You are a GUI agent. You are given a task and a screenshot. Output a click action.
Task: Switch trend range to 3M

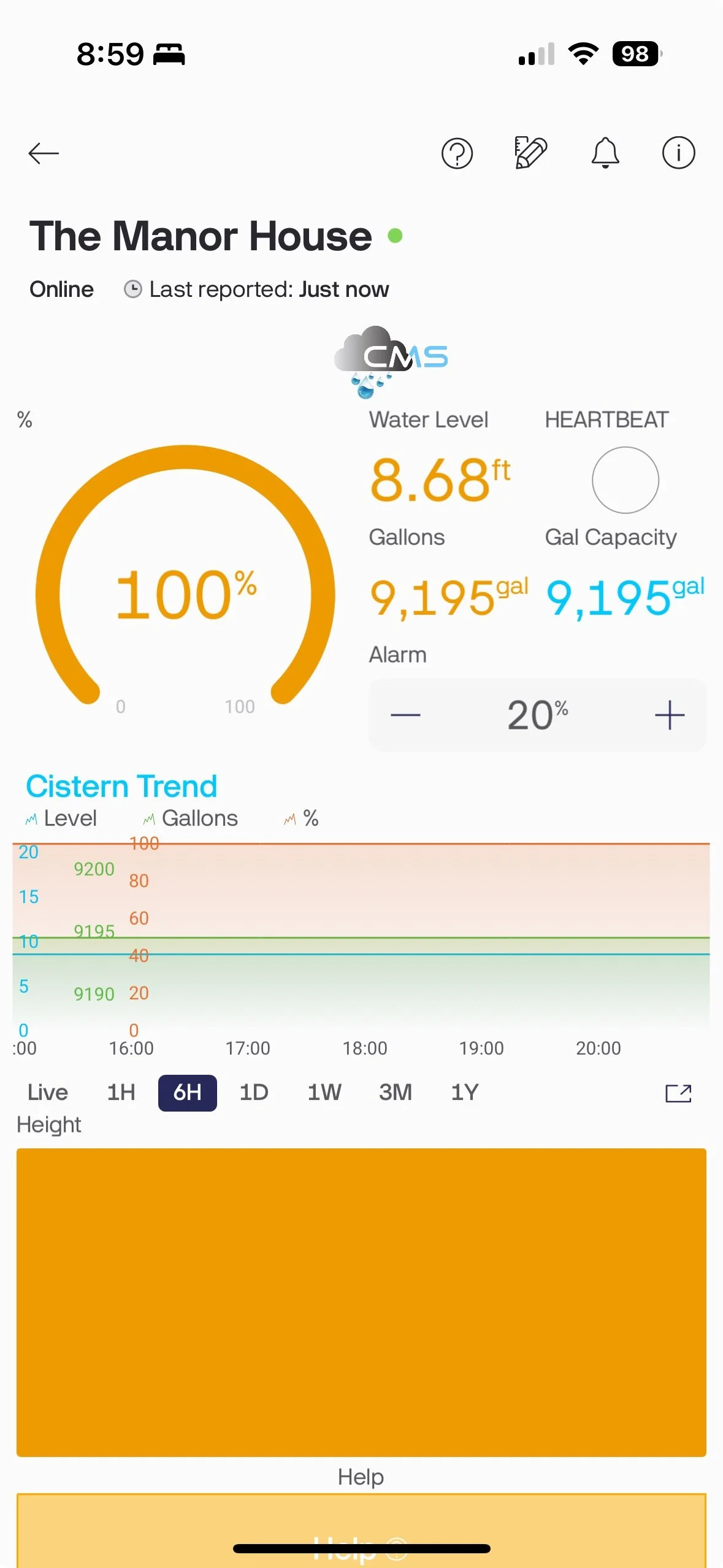(x=396, y=1093)
